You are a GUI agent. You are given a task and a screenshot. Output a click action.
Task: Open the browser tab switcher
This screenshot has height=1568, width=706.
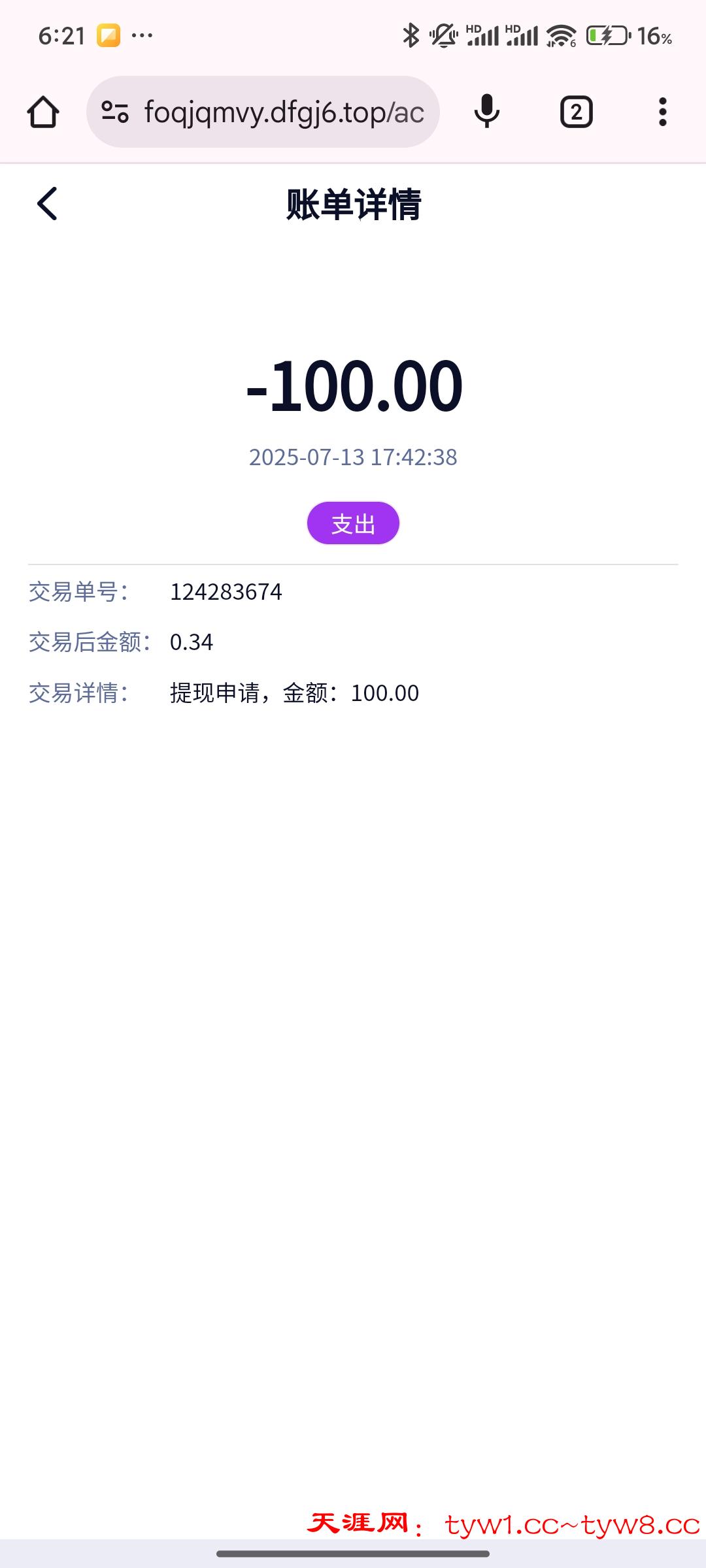[576, 112]
